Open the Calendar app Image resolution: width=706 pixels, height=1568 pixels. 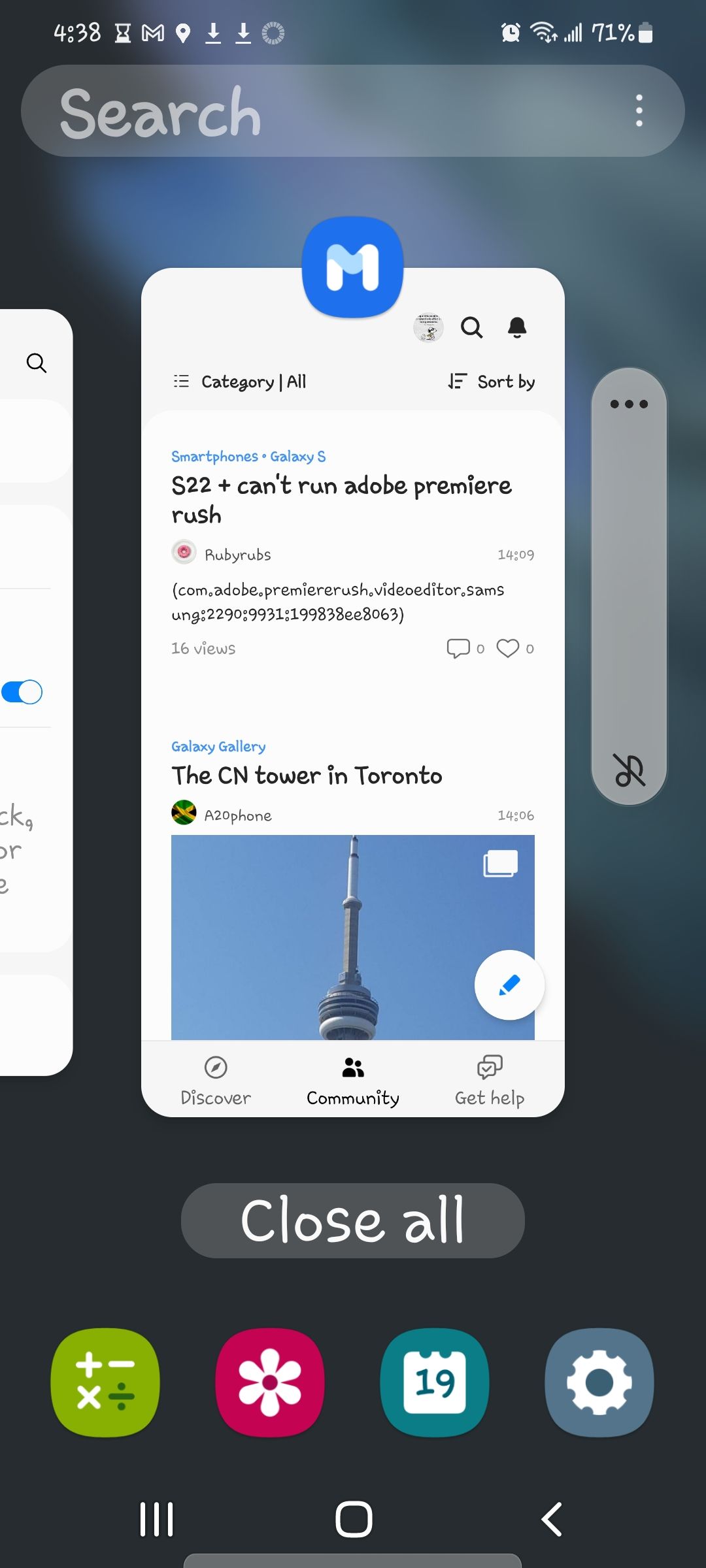pos(435,1382)
